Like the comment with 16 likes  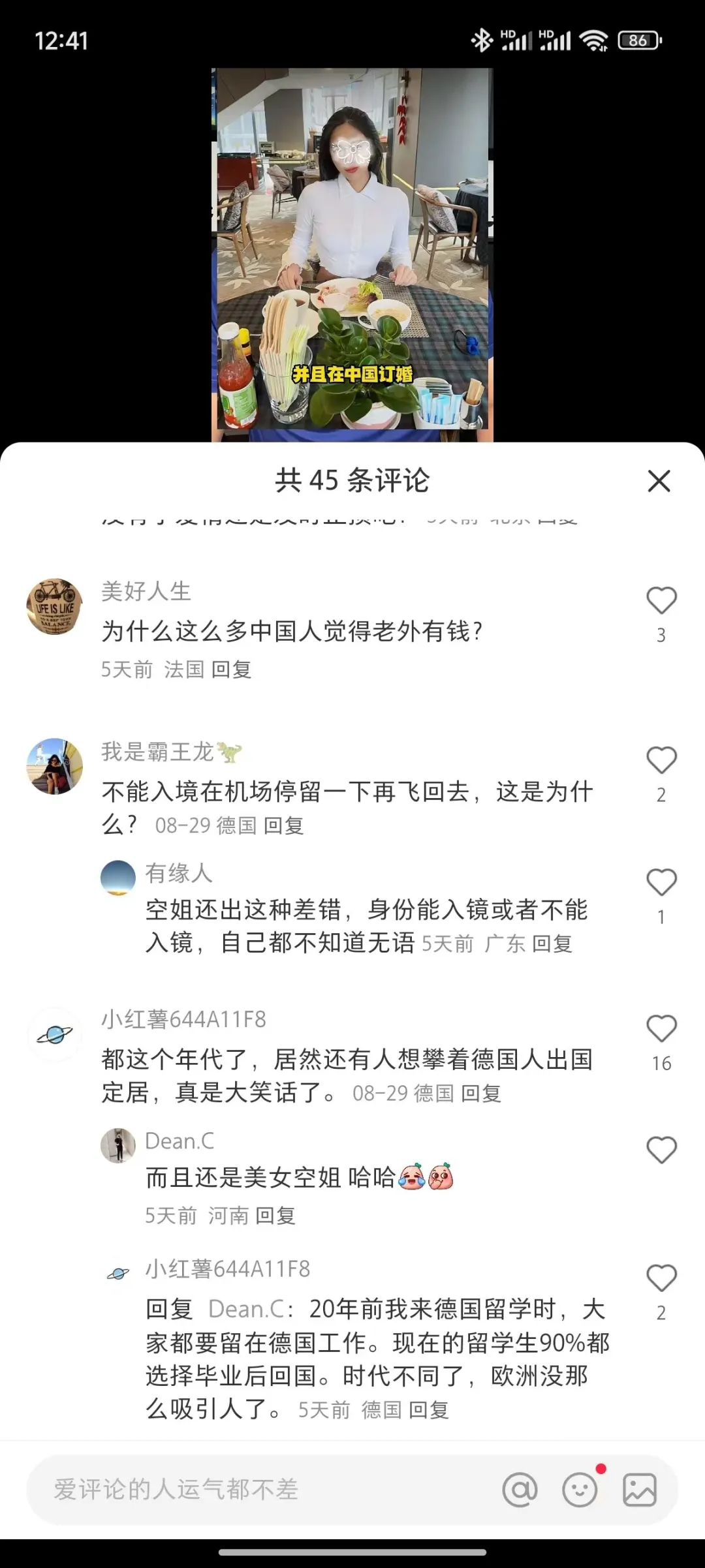click(661, 1029)
